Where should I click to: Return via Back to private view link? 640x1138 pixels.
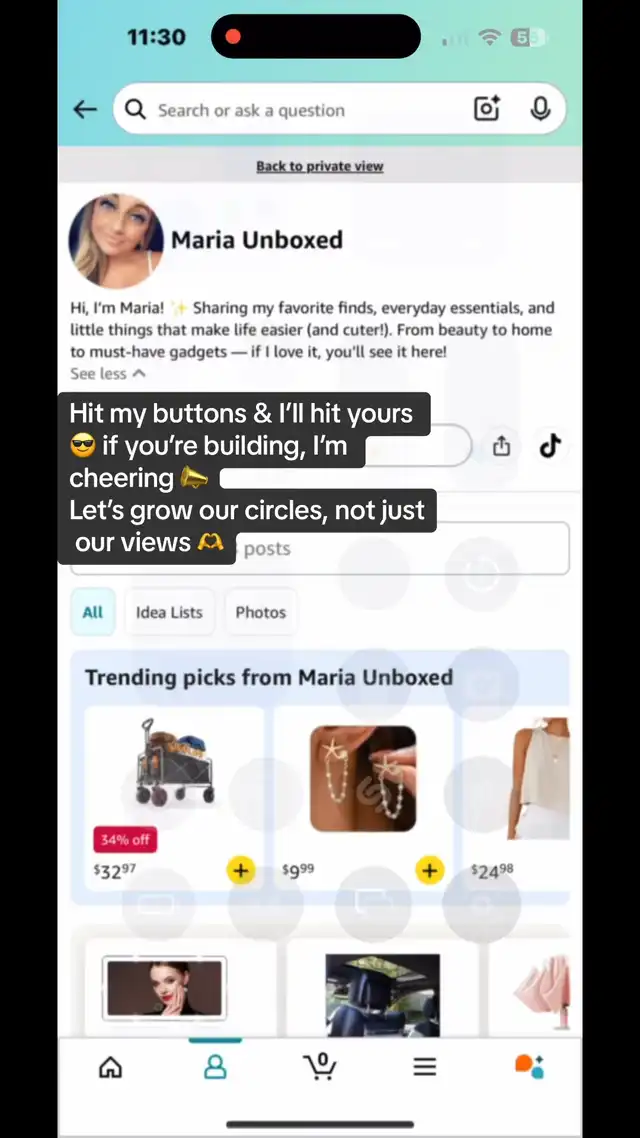[319, 166]
